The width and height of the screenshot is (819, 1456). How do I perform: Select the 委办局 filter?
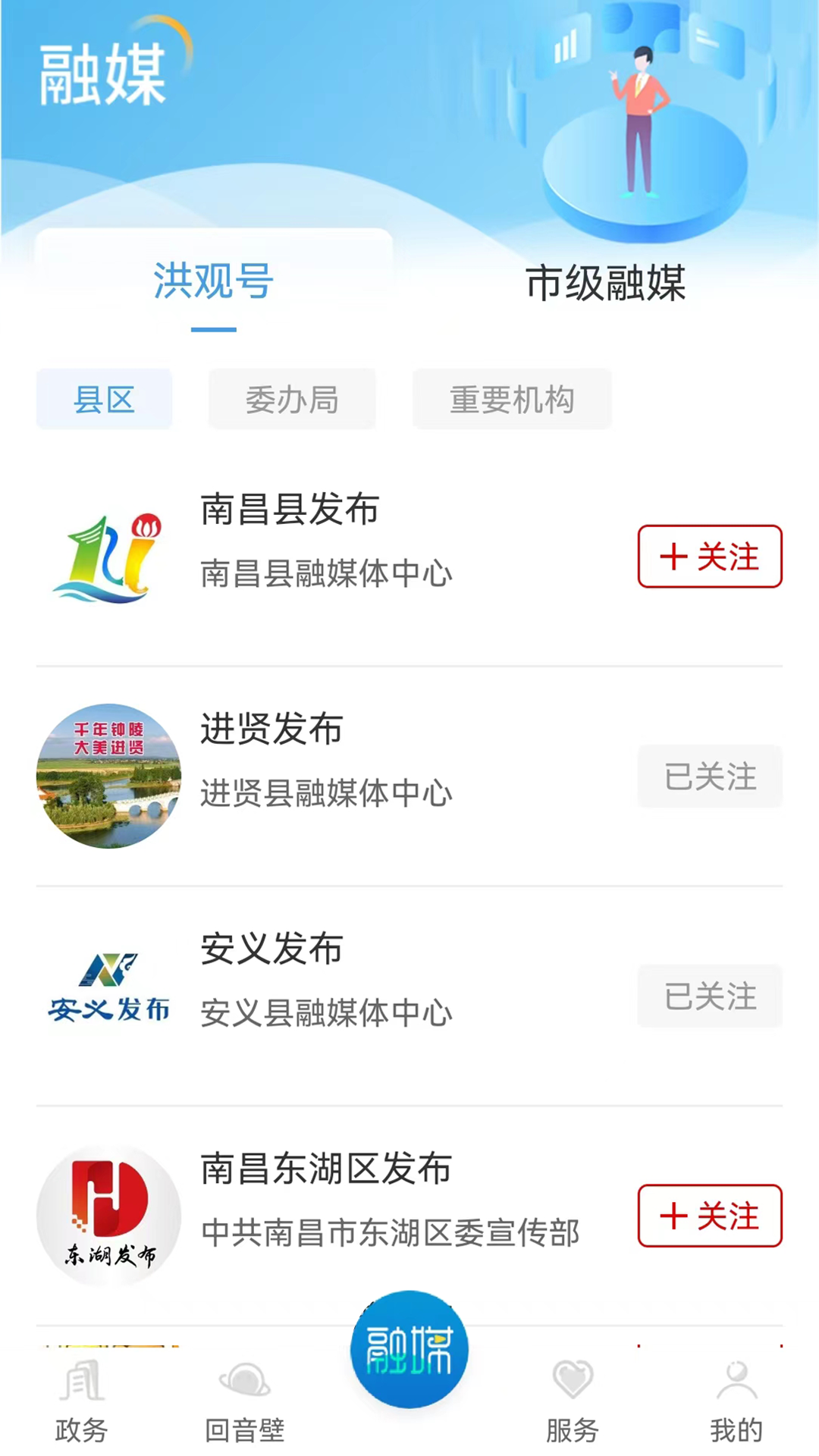291,400
